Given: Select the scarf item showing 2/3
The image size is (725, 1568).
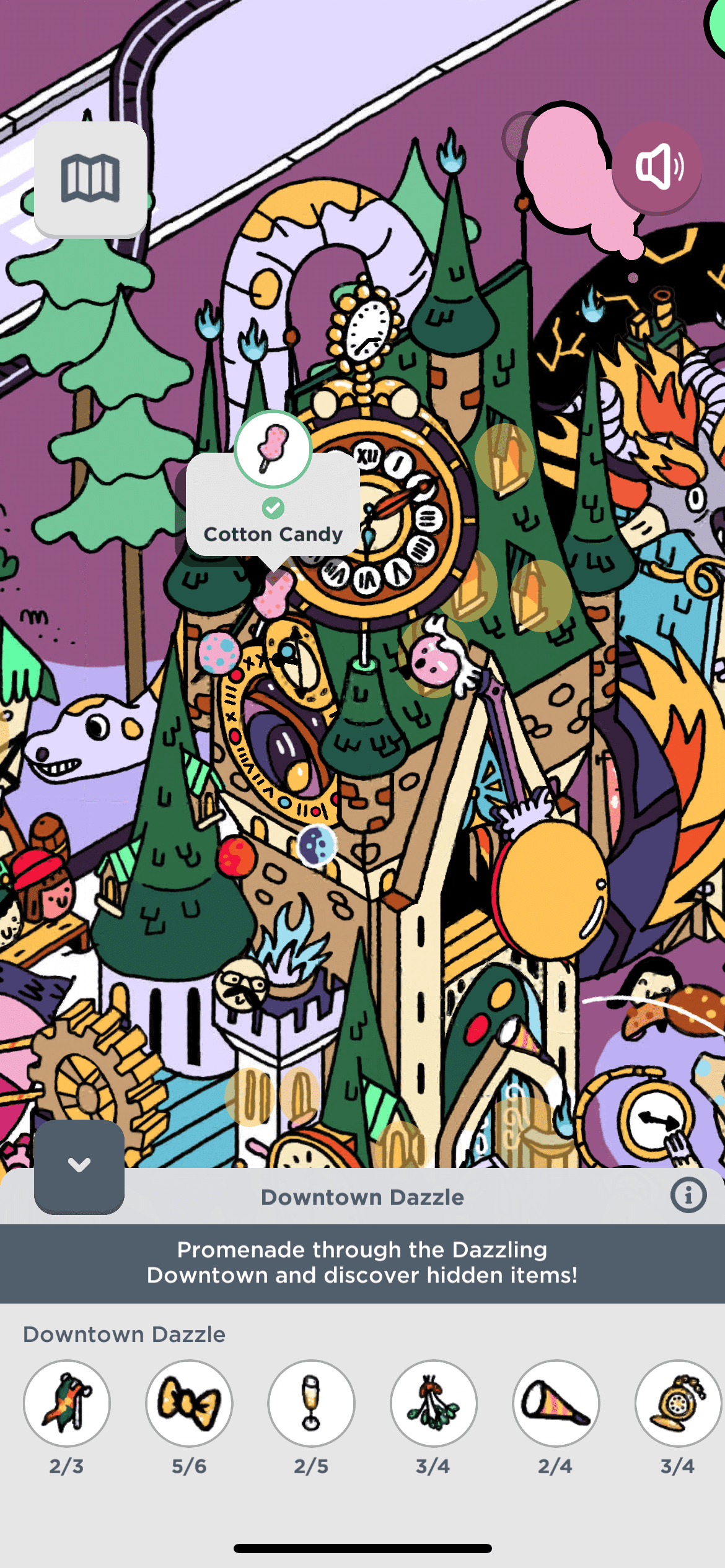Looking at the screenshot, I should (x=67, y=1403).
